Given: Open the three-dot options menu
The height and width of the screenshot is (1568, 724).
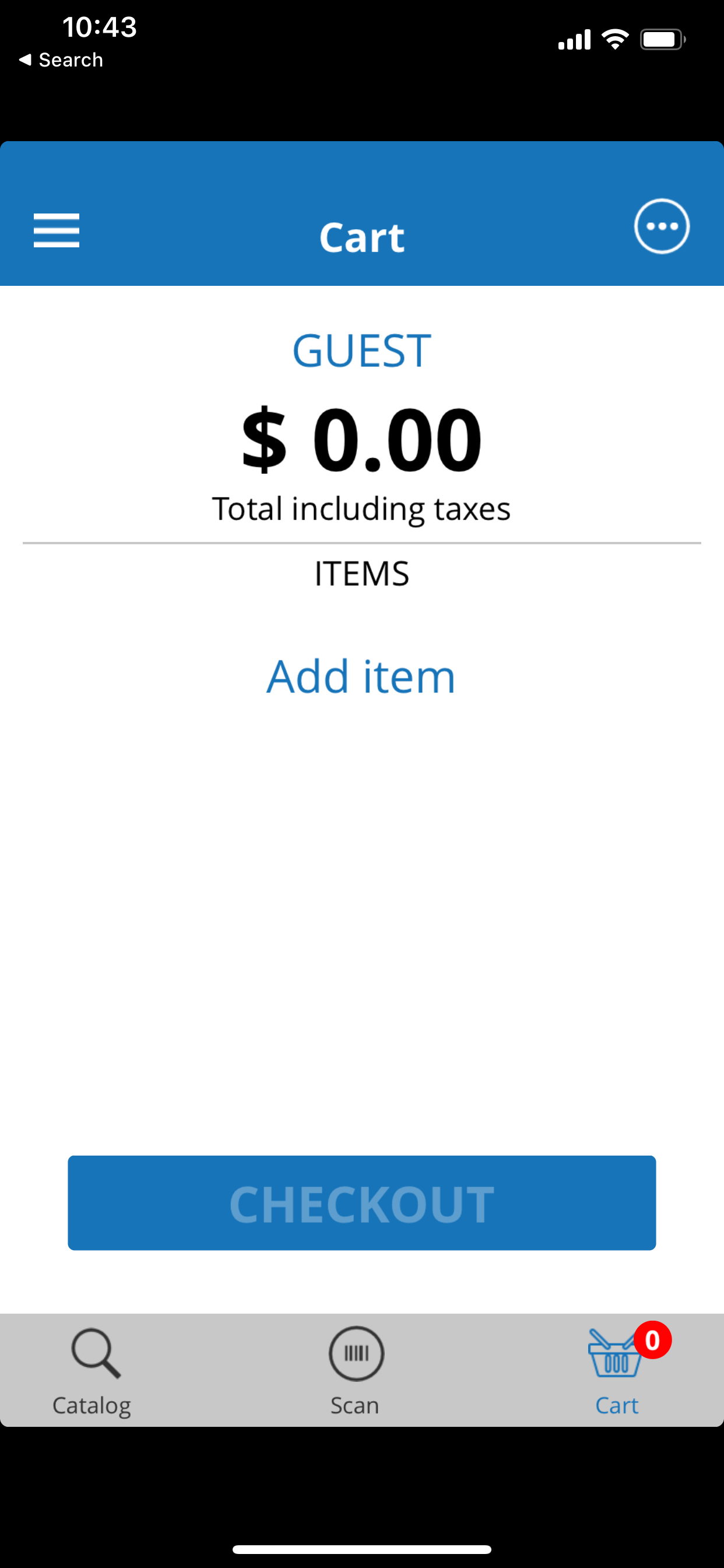Looking at the screenshot, I should [x=660, y=226].
